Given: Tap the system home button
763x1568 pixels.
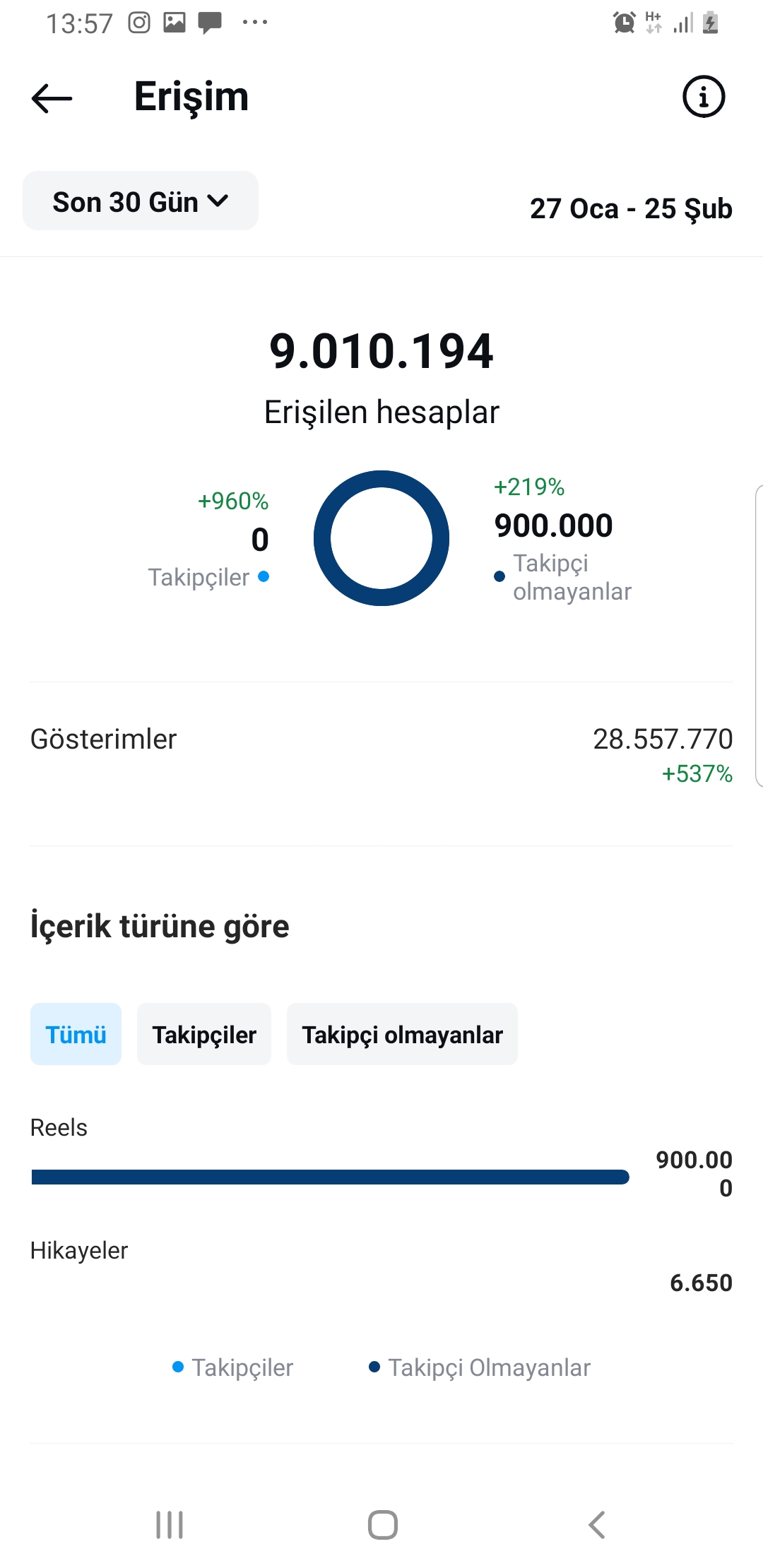Looking at the screenshot, I should [382, 1525].
